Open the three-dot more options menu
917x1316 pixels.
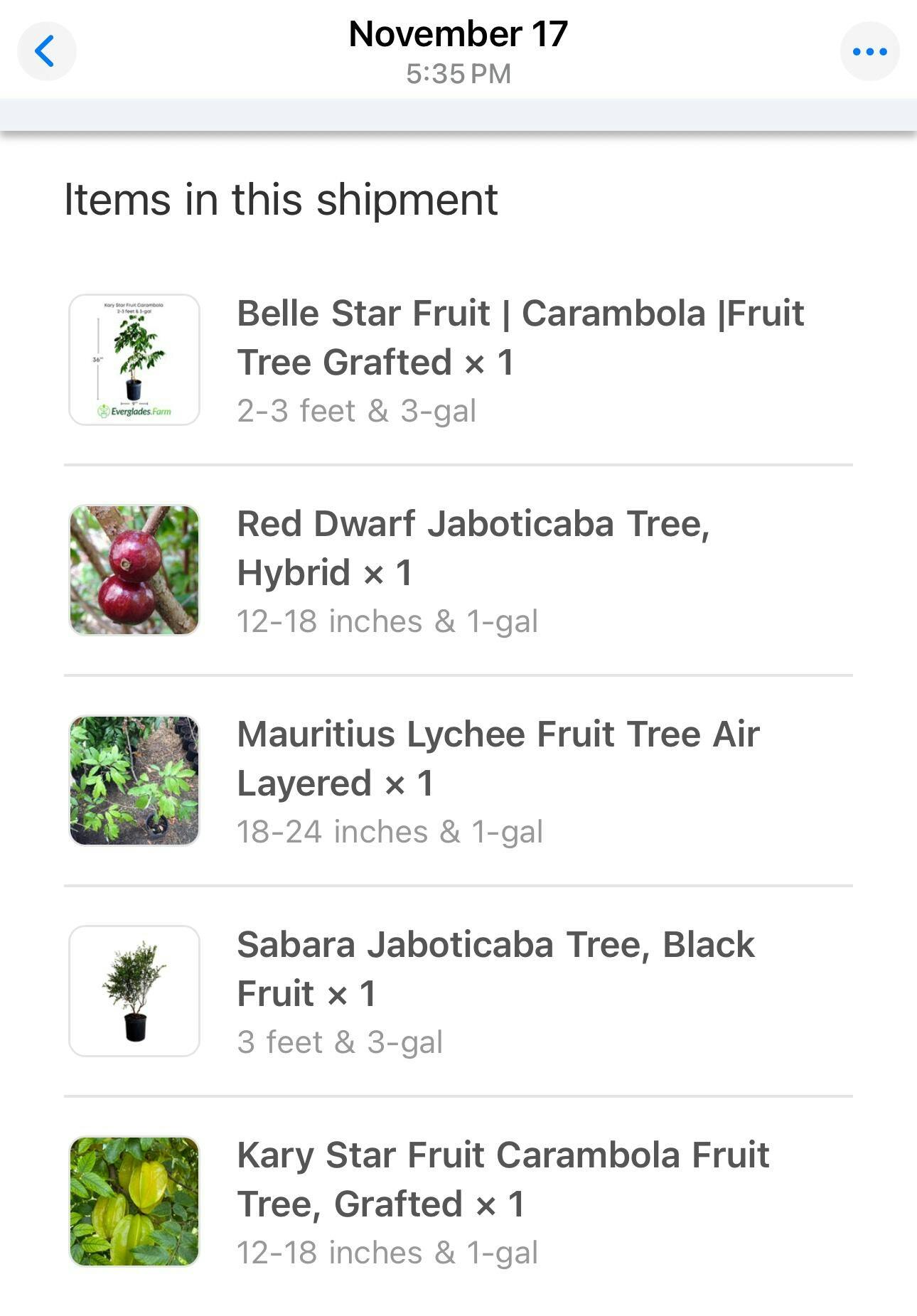869,51
